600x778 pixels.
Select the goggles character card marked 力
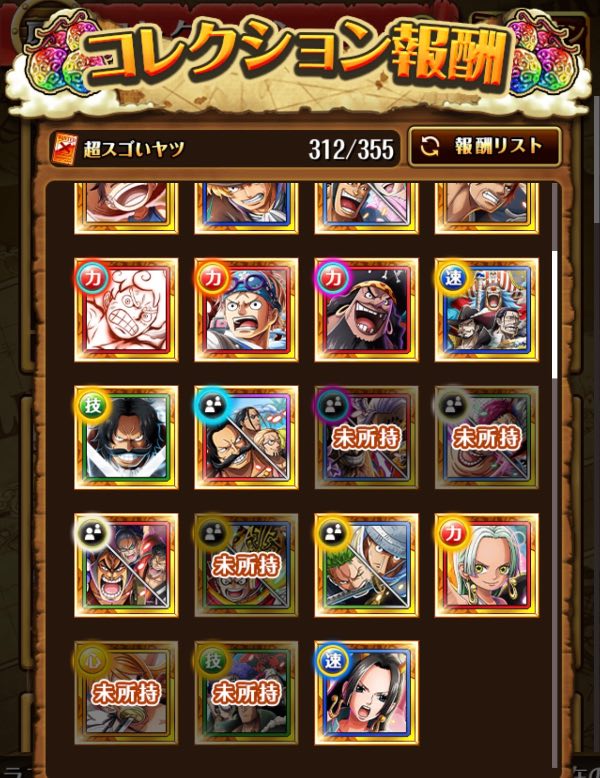click(x=246, y=309)
